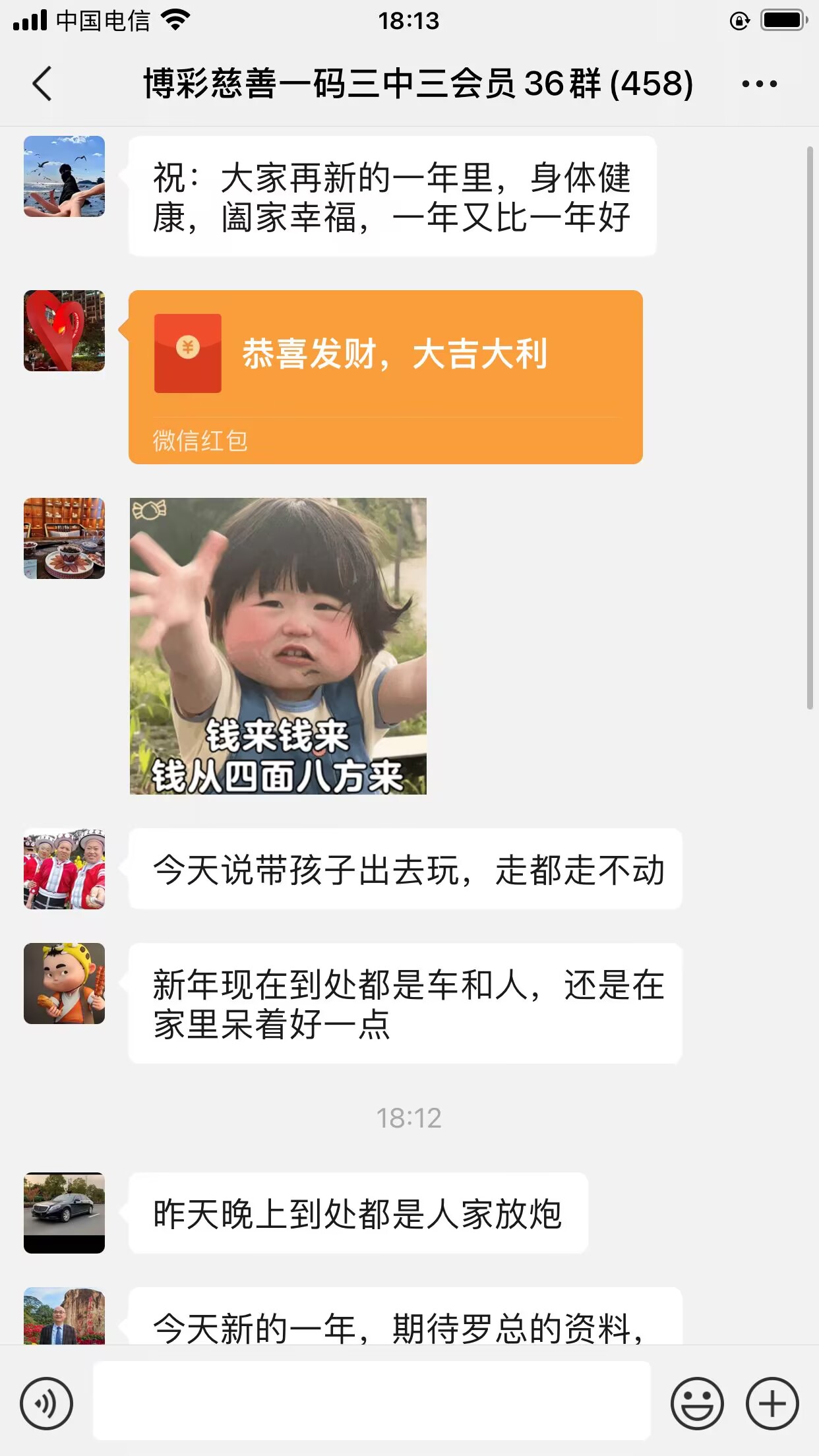Go back to the chat list
The image size is (819, 1456).
tap(42, 84)
